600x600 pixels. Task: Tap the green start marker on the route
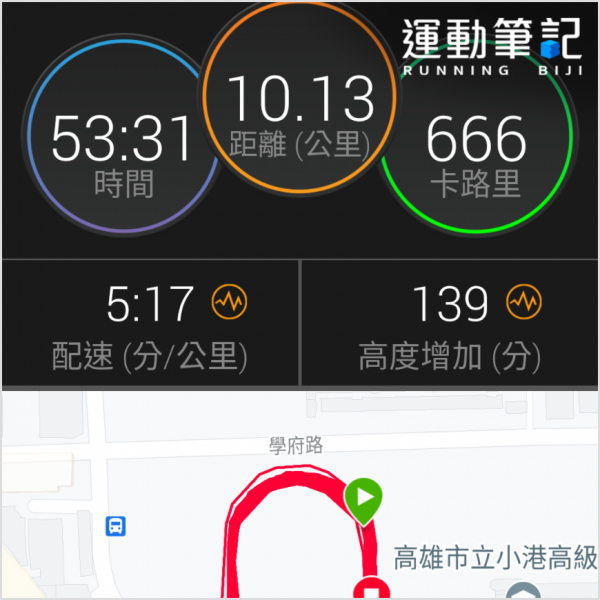(365, 498)
